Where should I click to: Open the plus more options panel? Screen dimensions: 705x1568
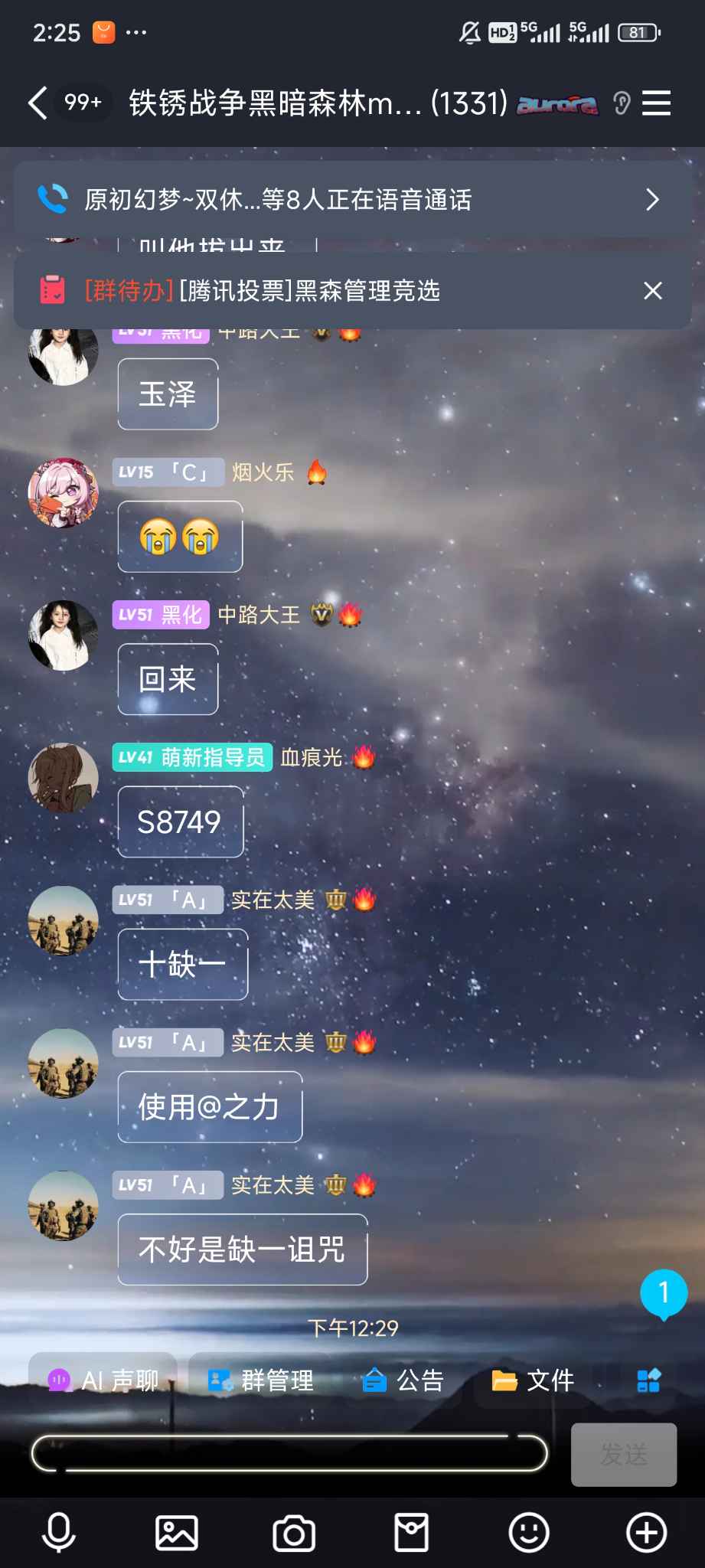647,1533
